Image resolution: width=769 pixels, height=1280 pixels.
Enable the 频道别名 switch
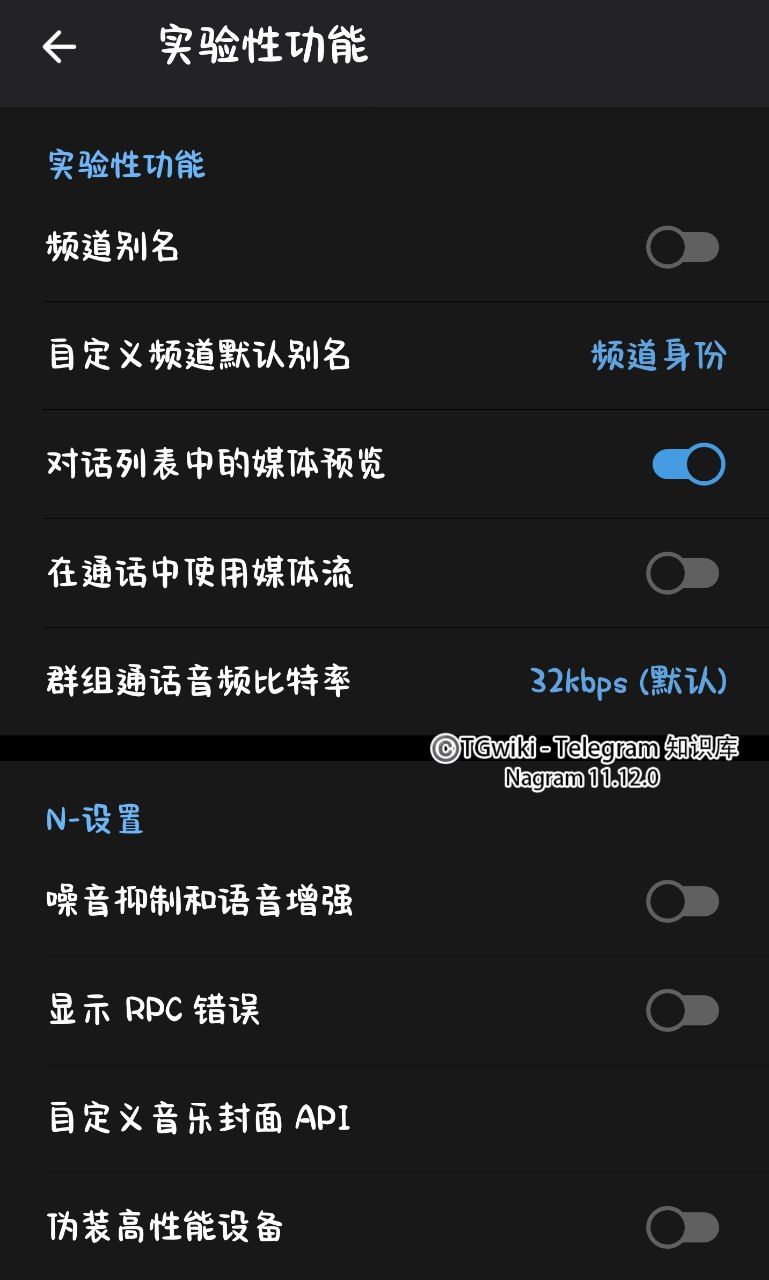[683, 247]
